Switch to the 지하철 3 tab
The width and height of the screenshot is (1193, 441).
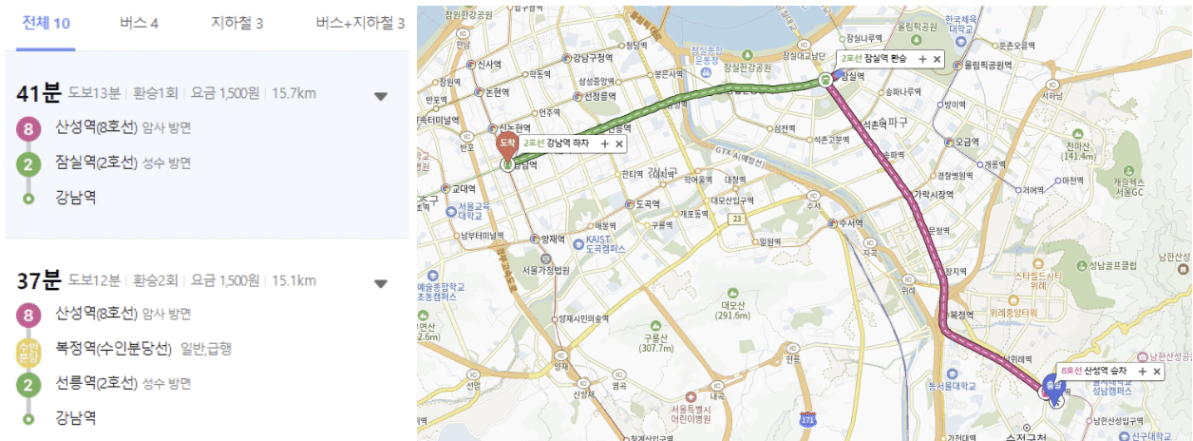point(237,22)
